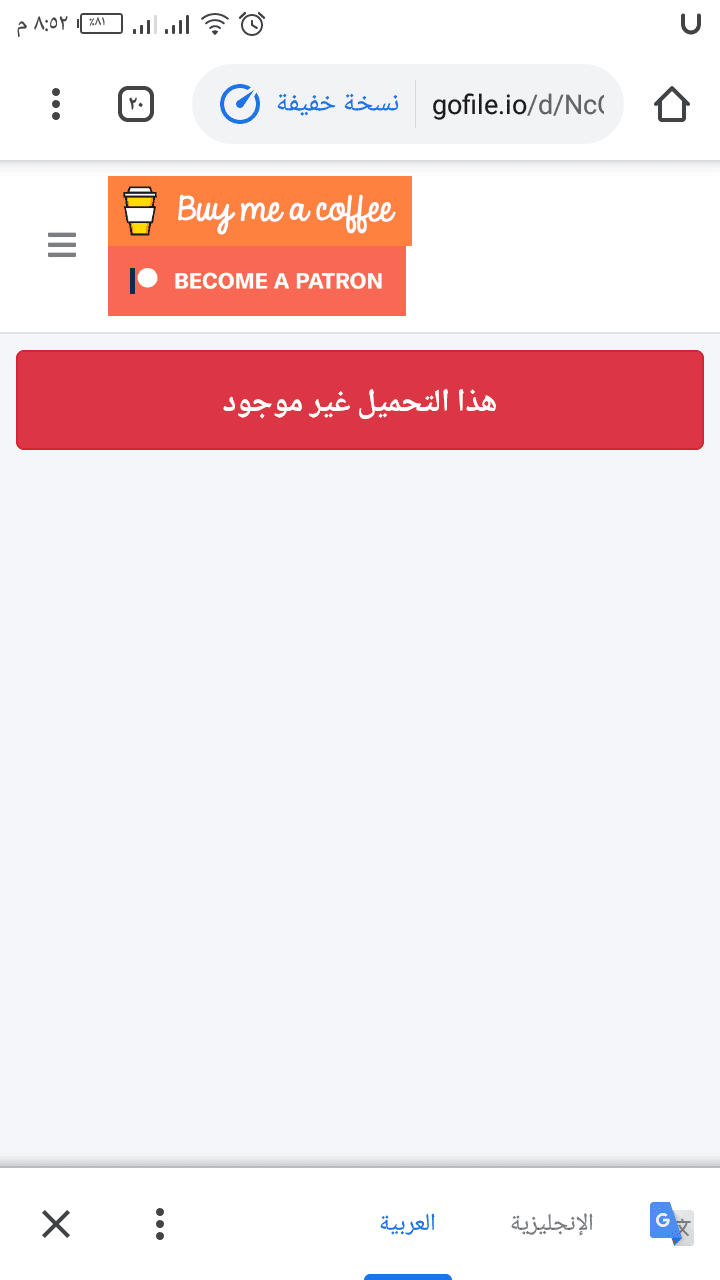
Task: Open translate bar options menu
Action: (160, 1223)
